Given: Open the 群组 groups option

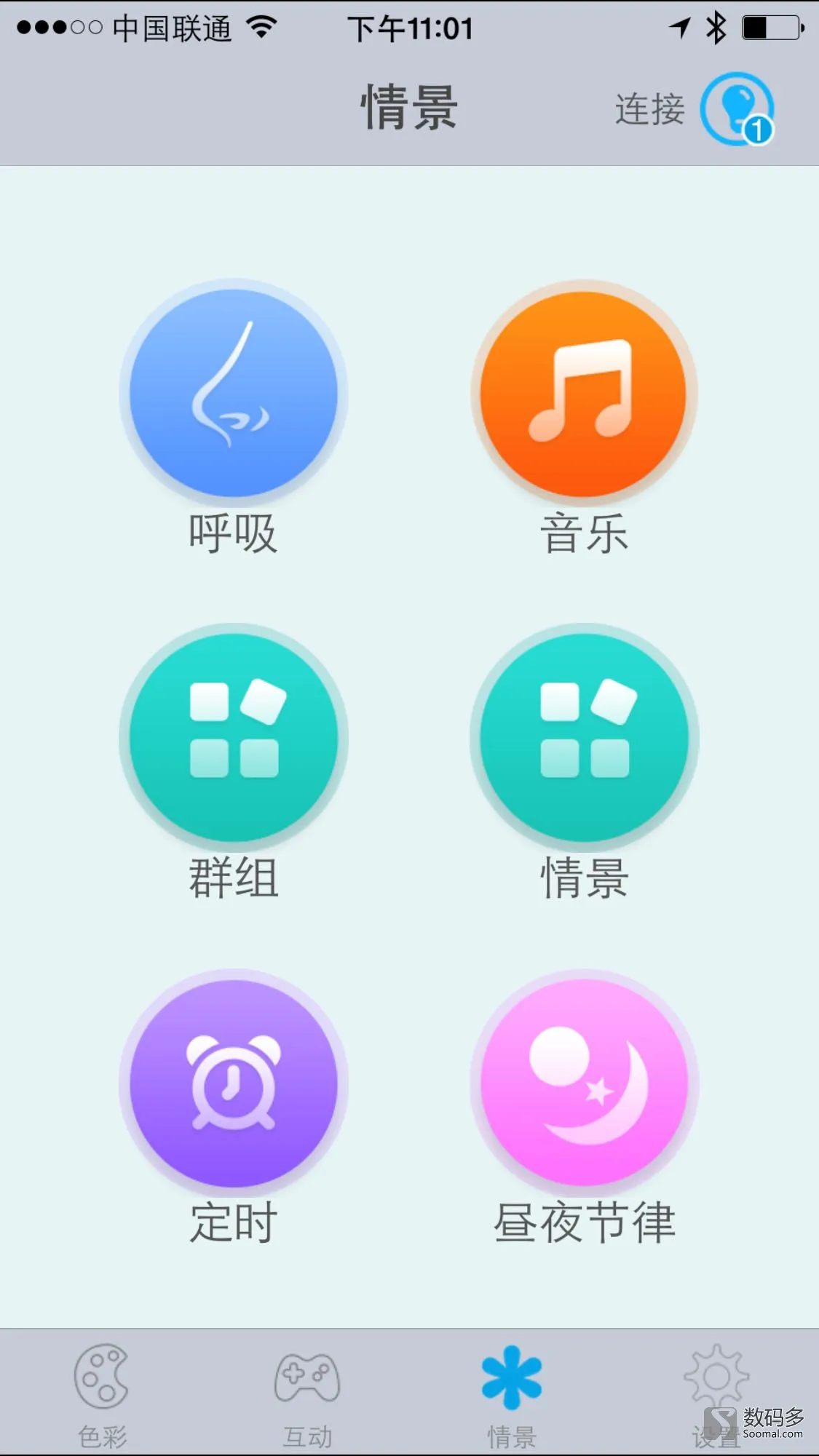Looking at the screenshot, I should pos(234,738).
